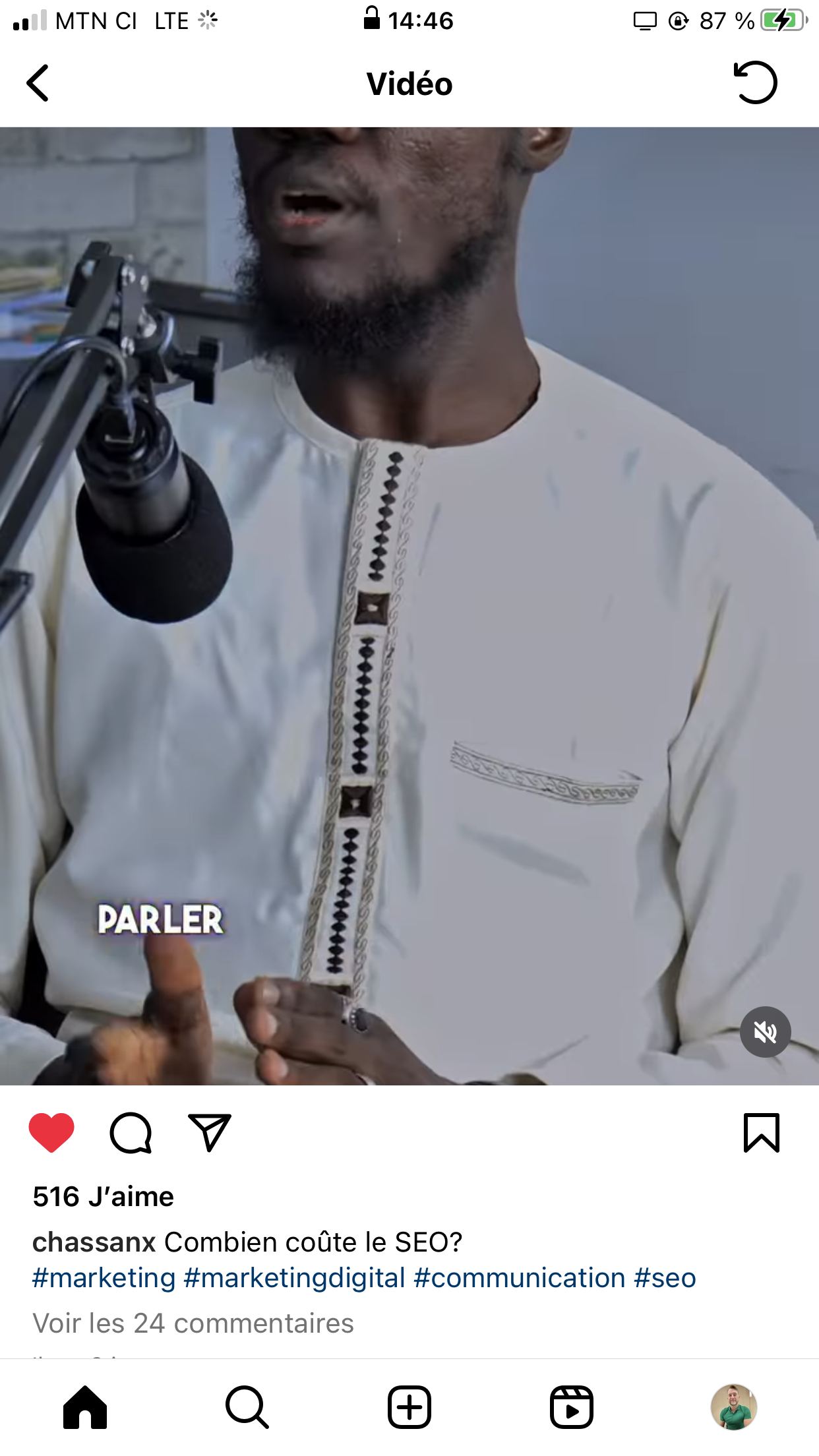Open the #marketing hashtag
819x1456 pixels.
point(104,1278)
